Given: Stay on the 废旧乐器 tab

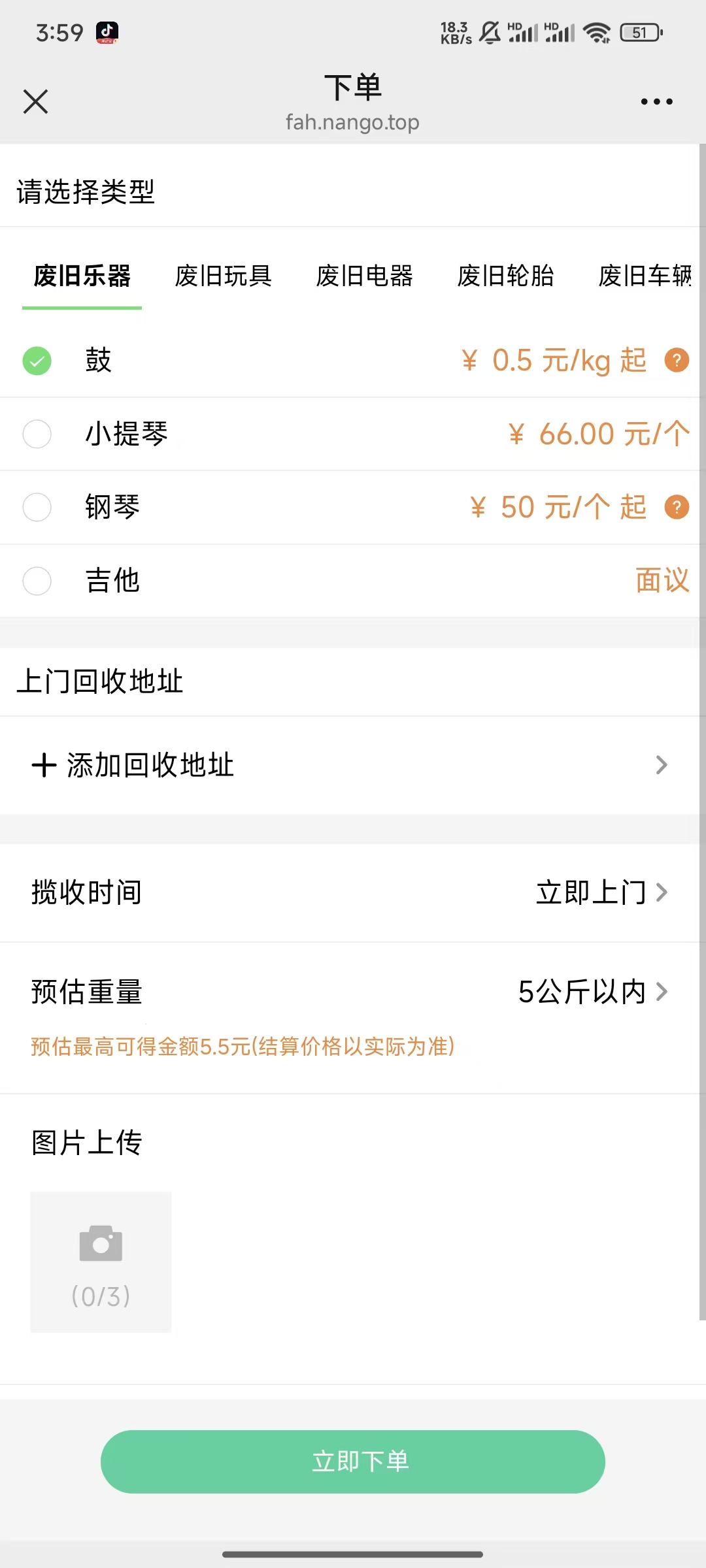Looking at the screenshot, I should (x=82, y=276).
